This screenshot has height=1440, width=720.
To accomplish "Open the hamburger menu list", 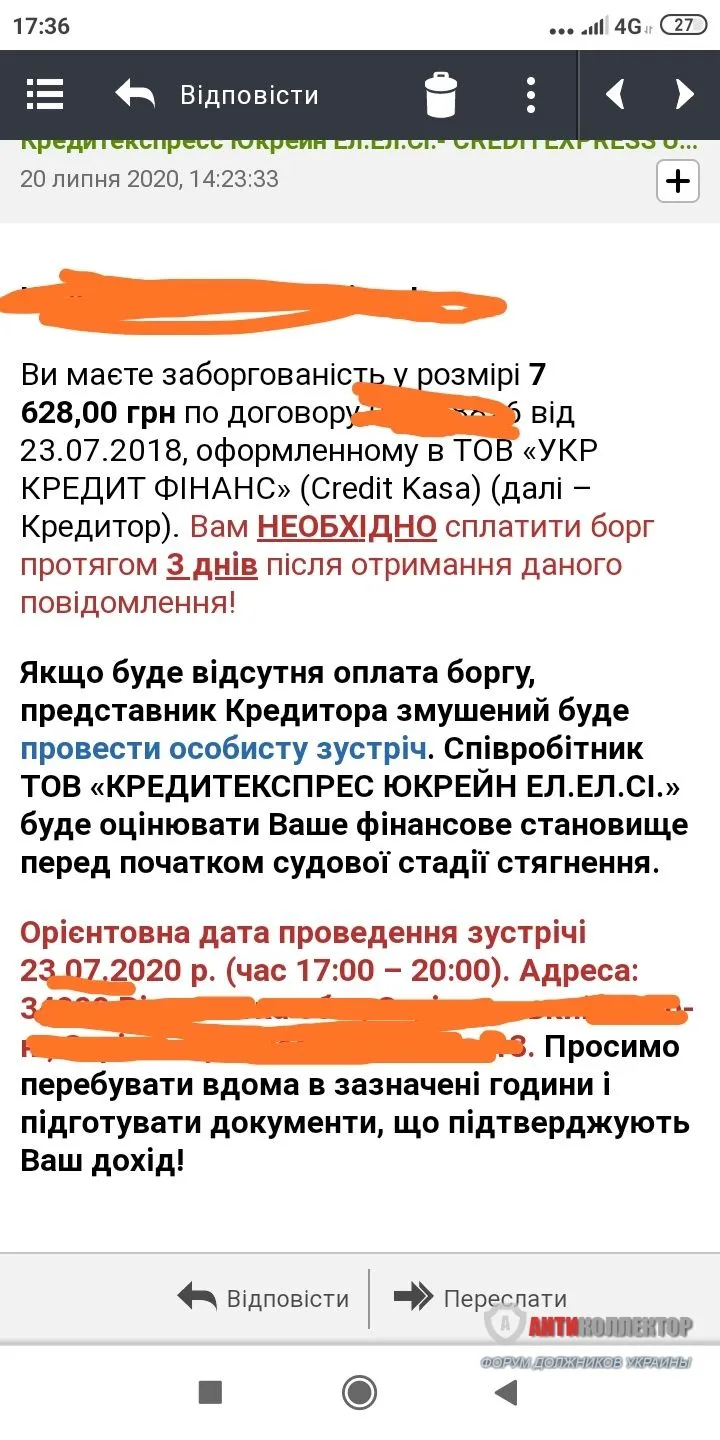I will [x=45, y=95].
